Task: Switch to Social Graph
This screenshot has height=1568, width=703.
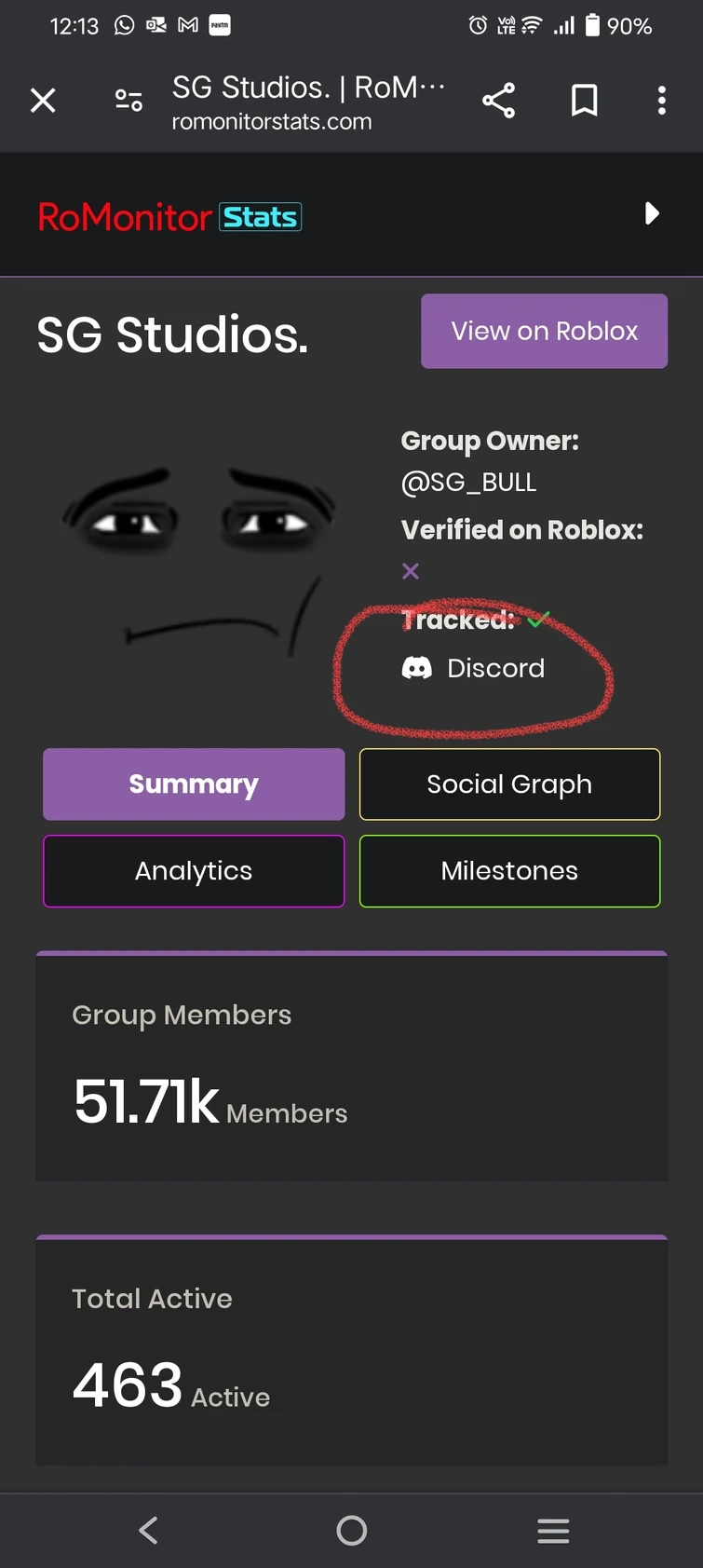Action: (509, 784)
